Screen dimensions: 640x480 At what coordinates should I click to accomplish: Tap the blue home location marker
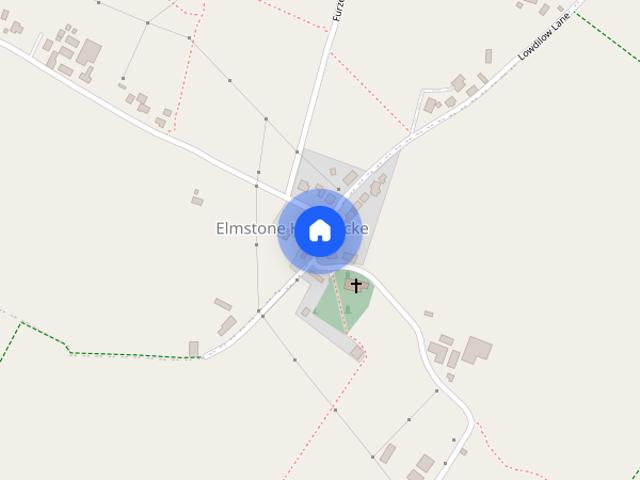[x=319, y=230]
